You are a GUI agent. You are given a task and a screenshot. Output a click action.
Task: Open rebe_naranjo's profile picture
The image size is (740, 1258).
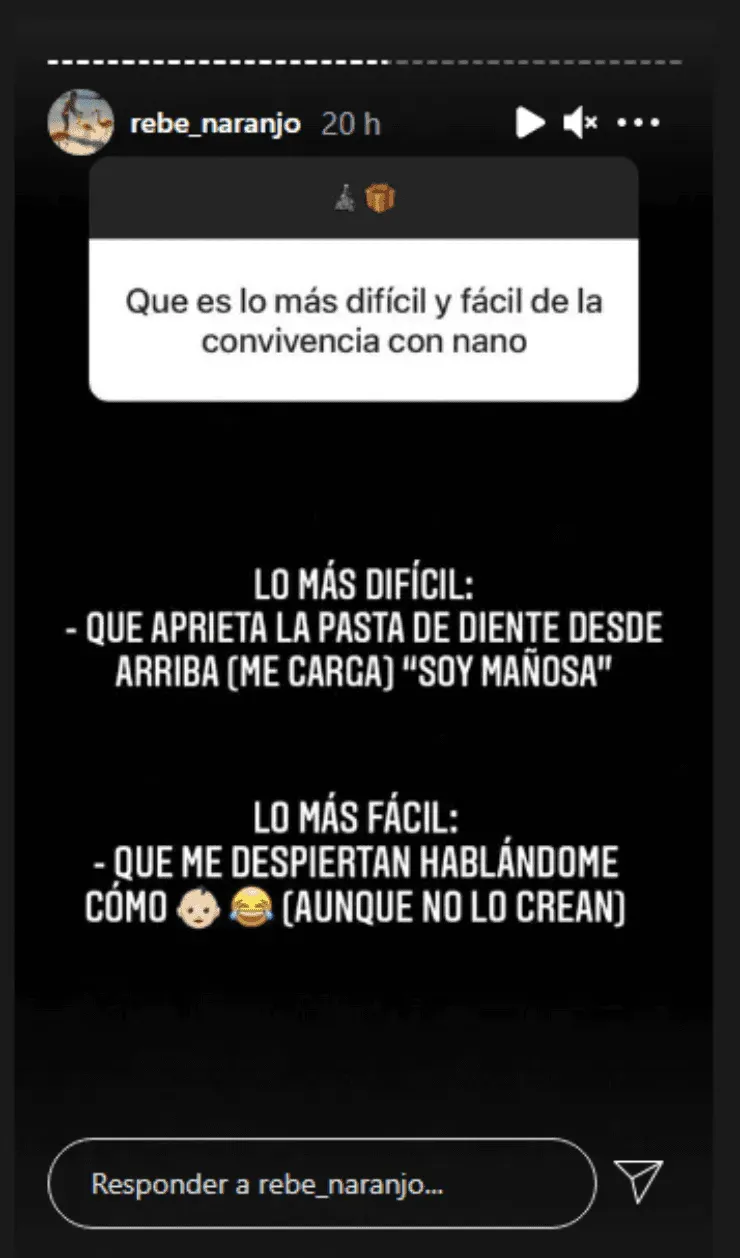tap(81, 122)
